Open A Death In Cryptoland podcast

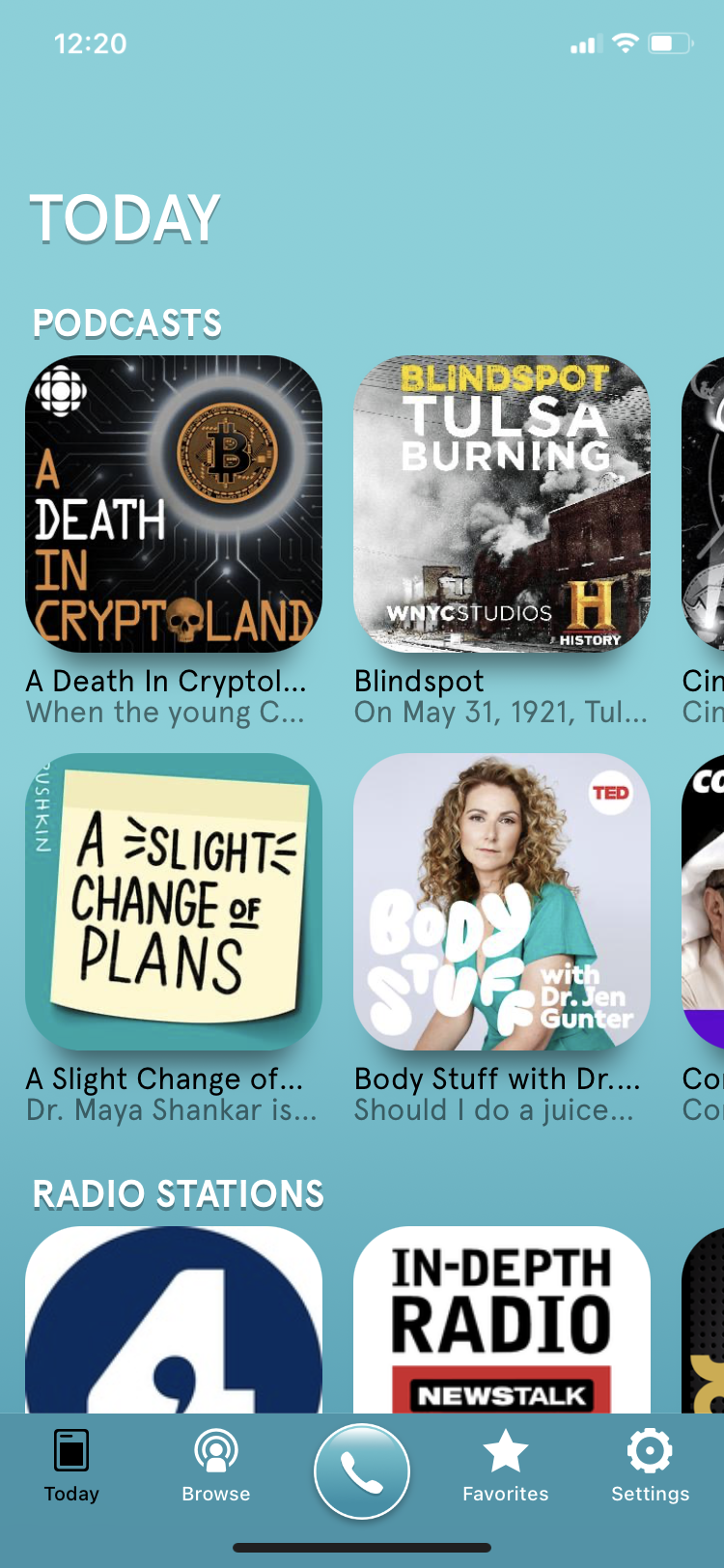coord(174,504)
